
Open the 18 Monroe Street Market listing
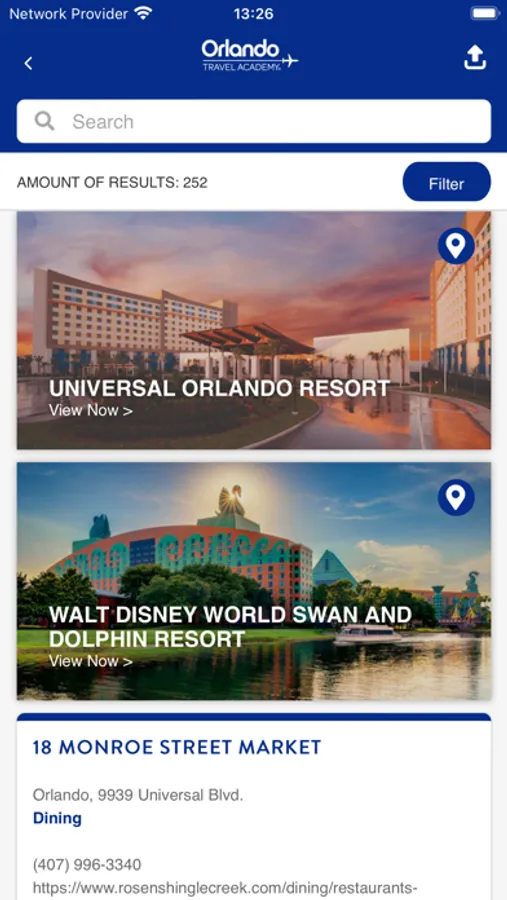tap(177, 747)
